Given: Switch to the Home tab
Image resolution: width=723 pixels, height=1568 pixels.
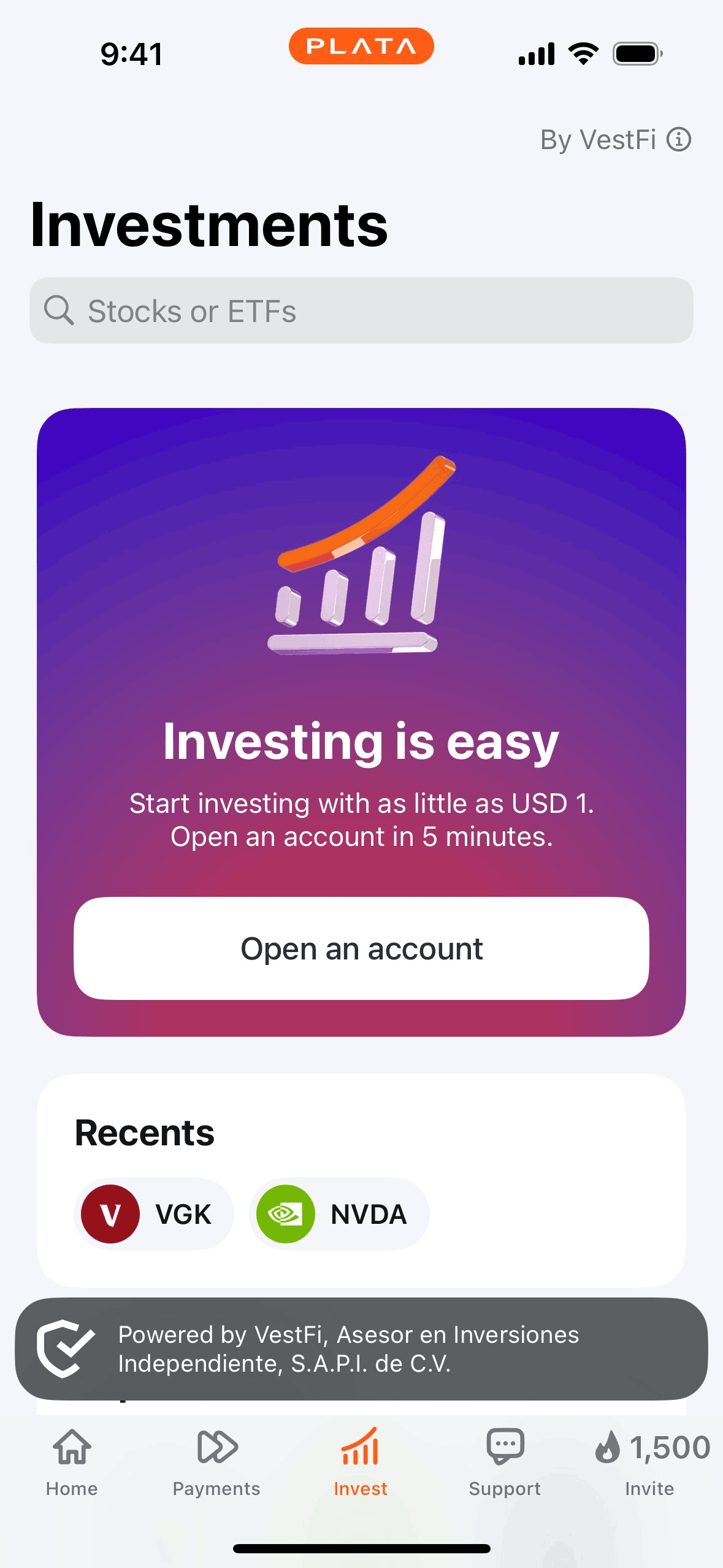Looking at the screenshot, I should tap(72, 1462).
